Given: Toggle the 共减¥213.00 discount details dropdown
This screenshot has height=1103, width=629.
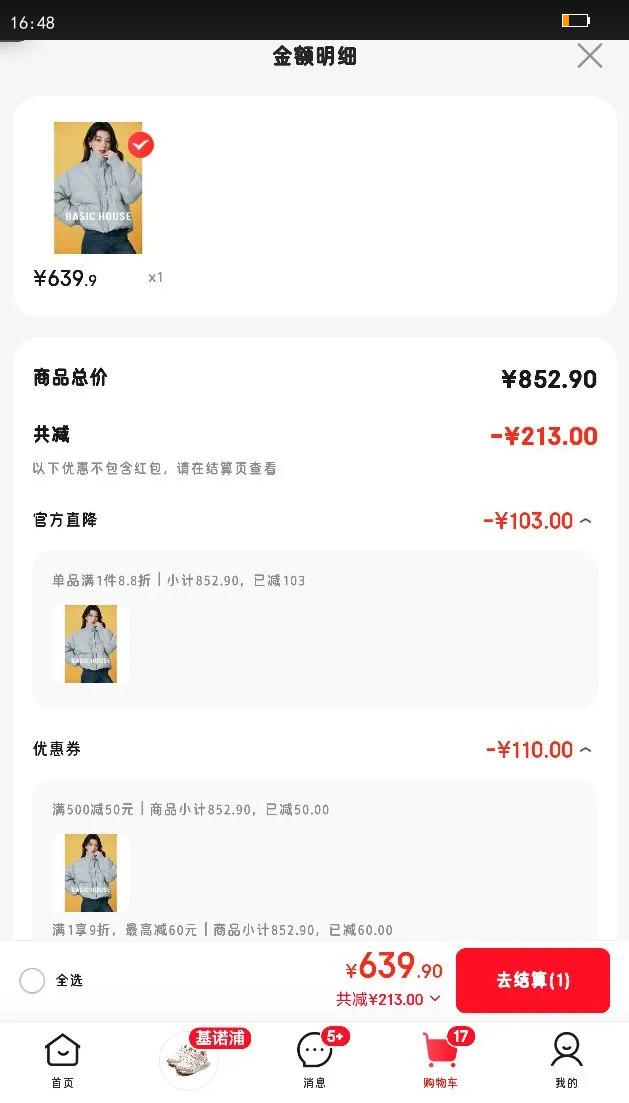Looking at the screenshot, I should click(390, 999).
